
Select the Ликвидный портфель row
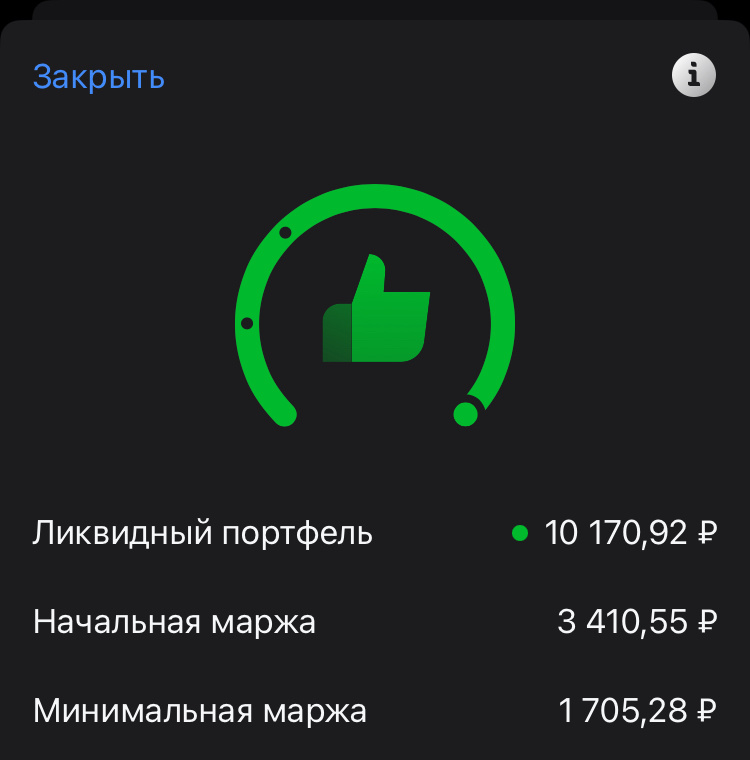375,533
